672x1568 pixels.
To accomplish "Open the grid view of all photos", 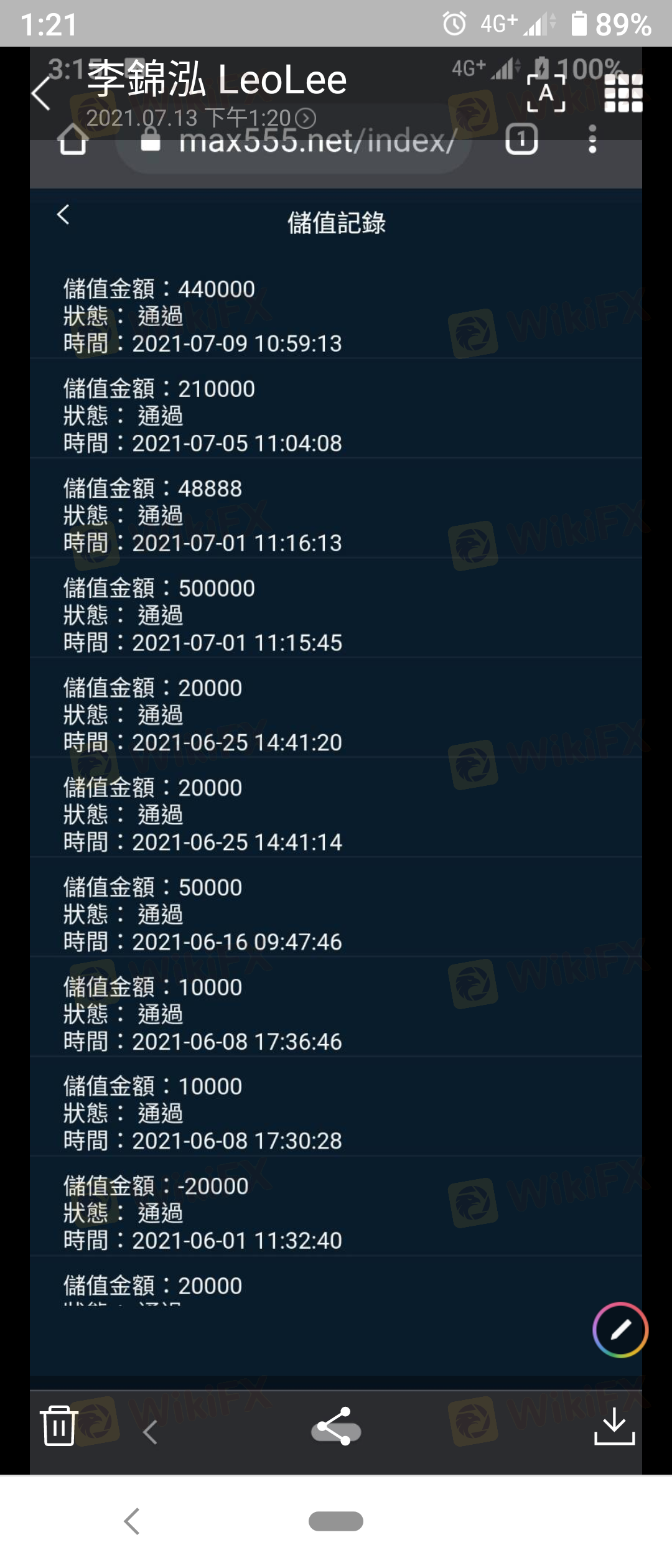I will (623, 93).
